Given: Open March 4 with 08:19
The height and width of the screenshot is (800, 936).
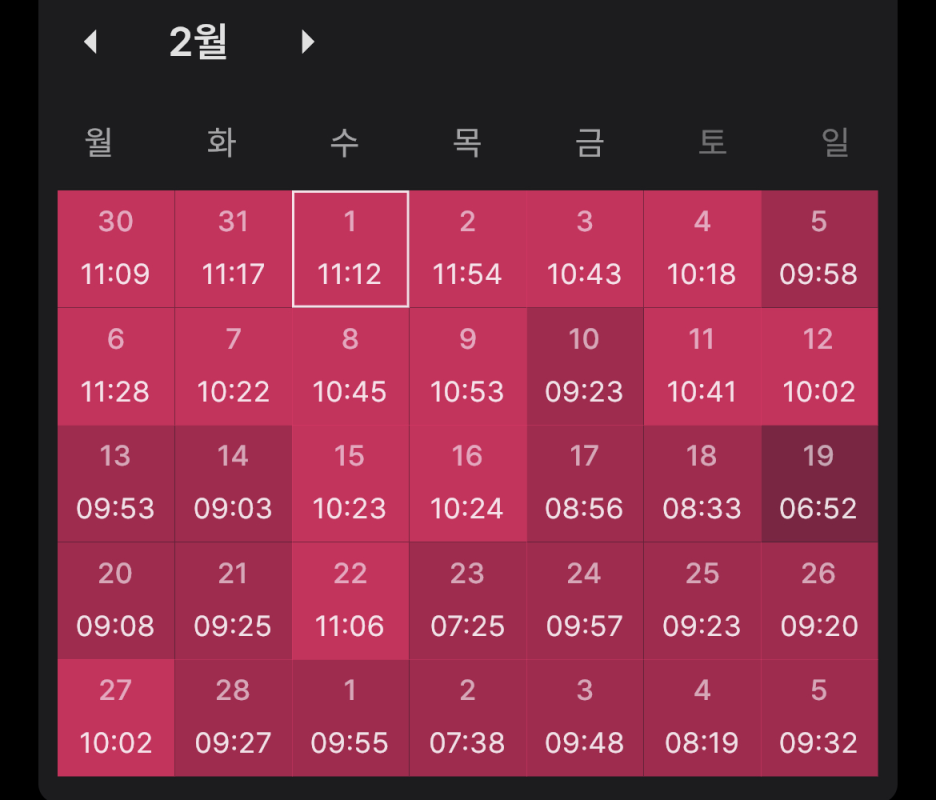Looking at the screenshot, I should [x=702, y=717].
